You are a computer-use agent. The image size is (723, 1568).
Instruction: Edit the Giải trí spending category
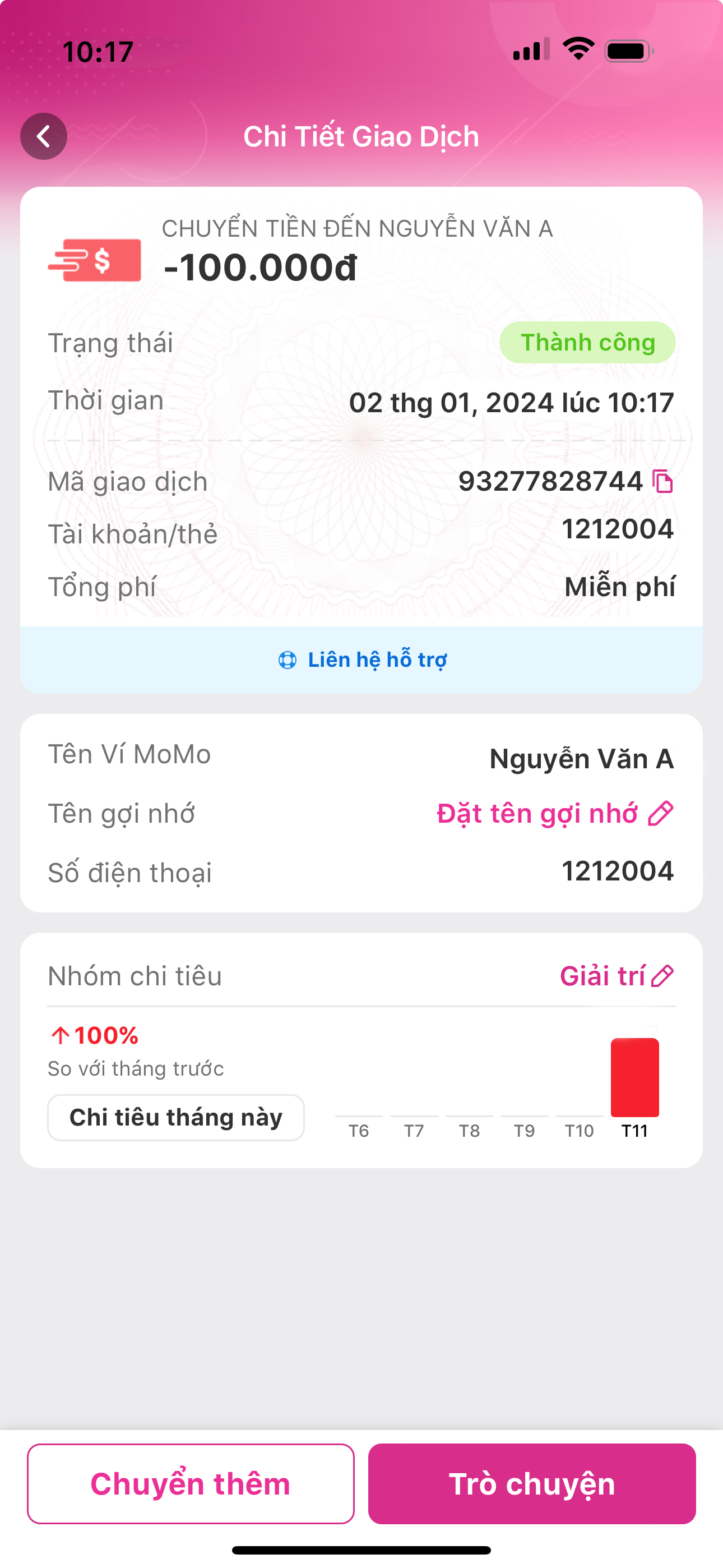click(x=616, y=976)
